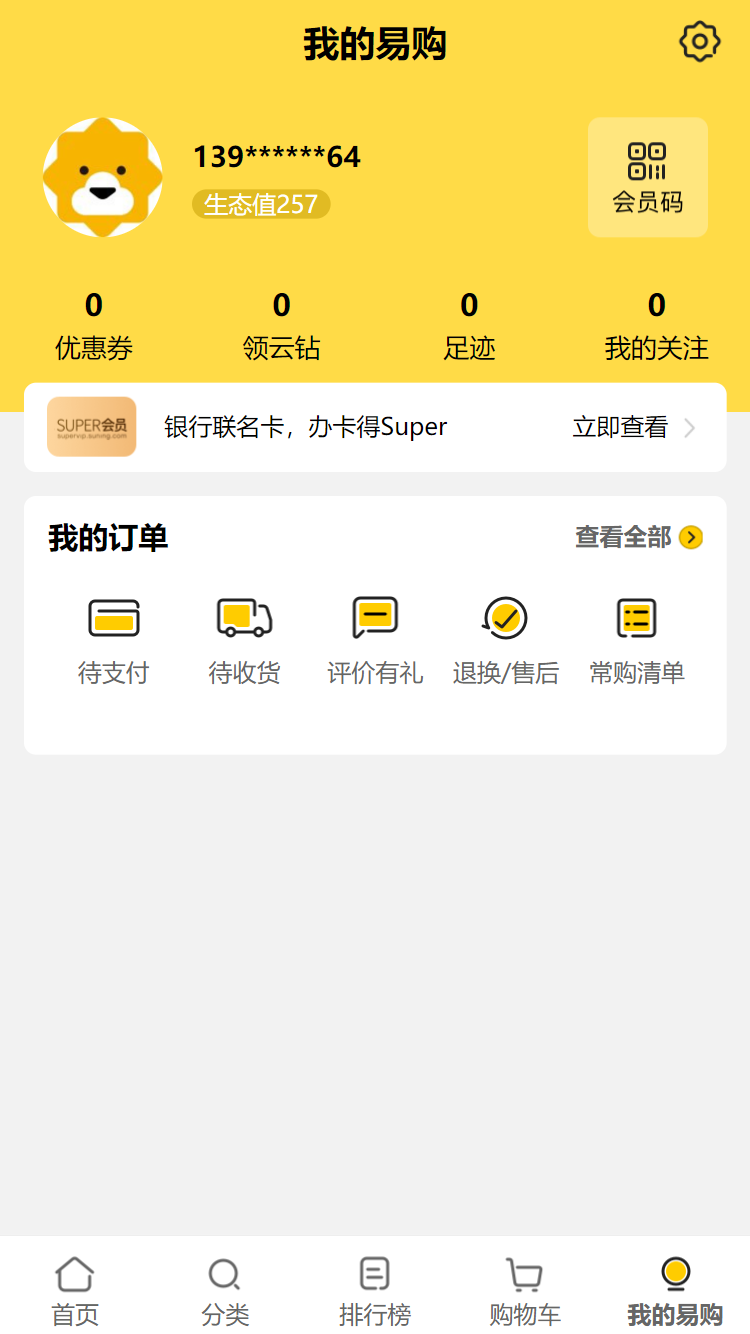Open the 会员码 member QR code
This screenshot has height=1334, width=750.
coord(648,177)
